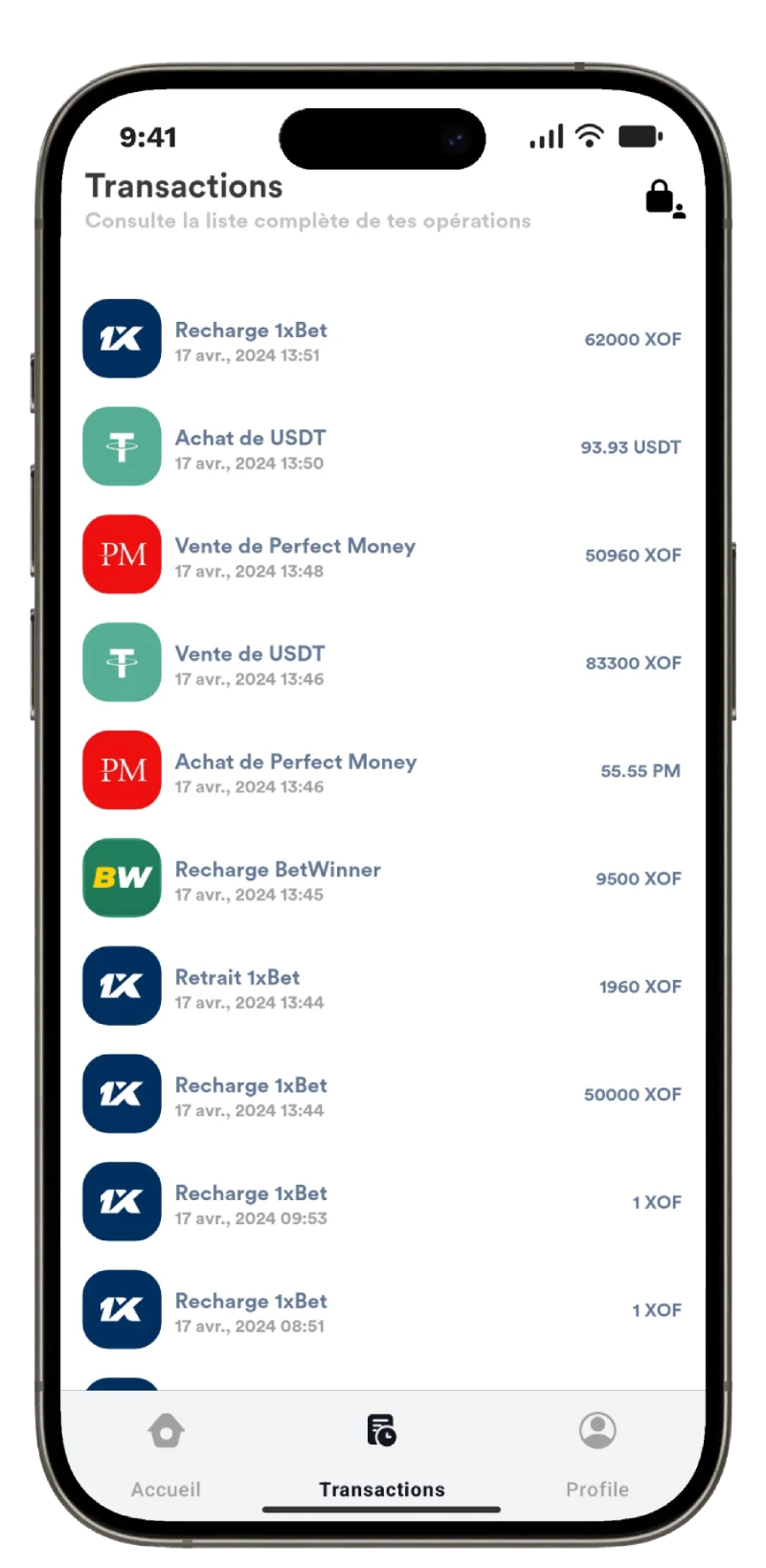View Recharge 1xBet of 50000 XOF
766x1568 pixels.
click(381, 1095)
